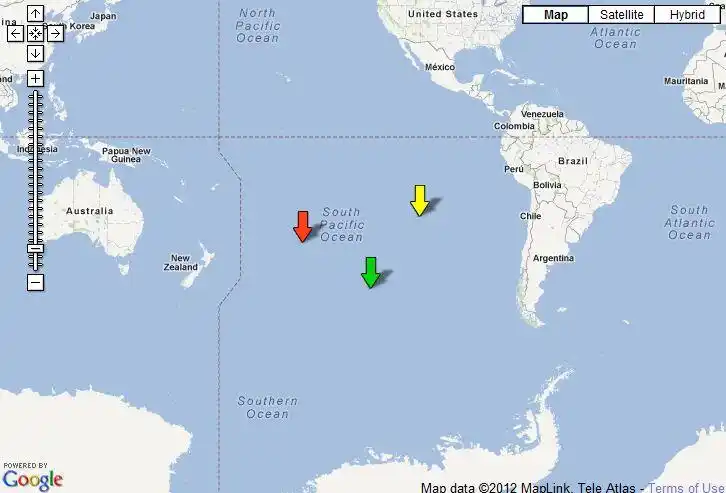Switch to Hybrid view
The width and height of the screenshot is (726, 493).
pos(686,14)
